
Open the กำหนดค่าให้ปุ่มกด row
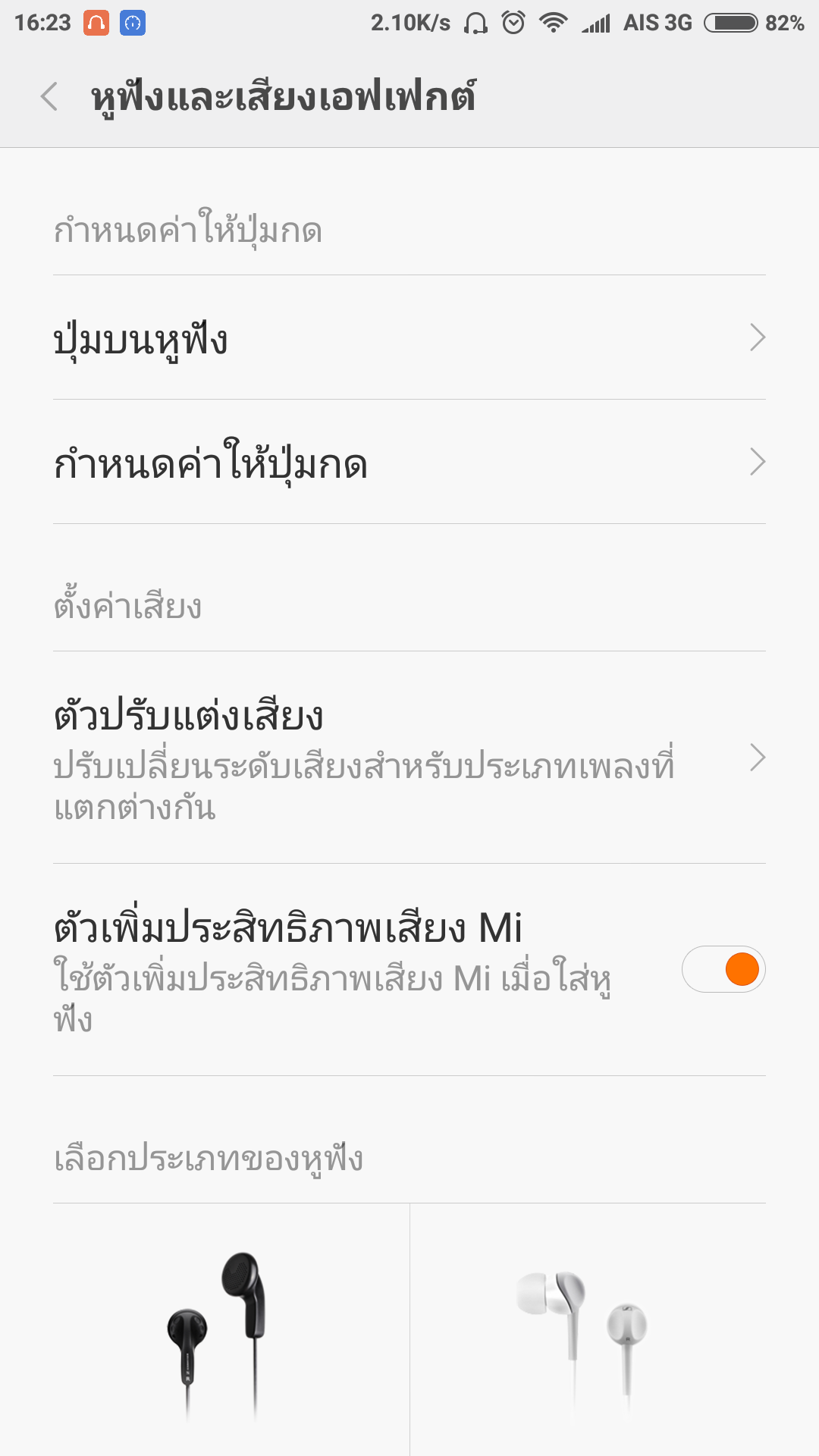409,463
